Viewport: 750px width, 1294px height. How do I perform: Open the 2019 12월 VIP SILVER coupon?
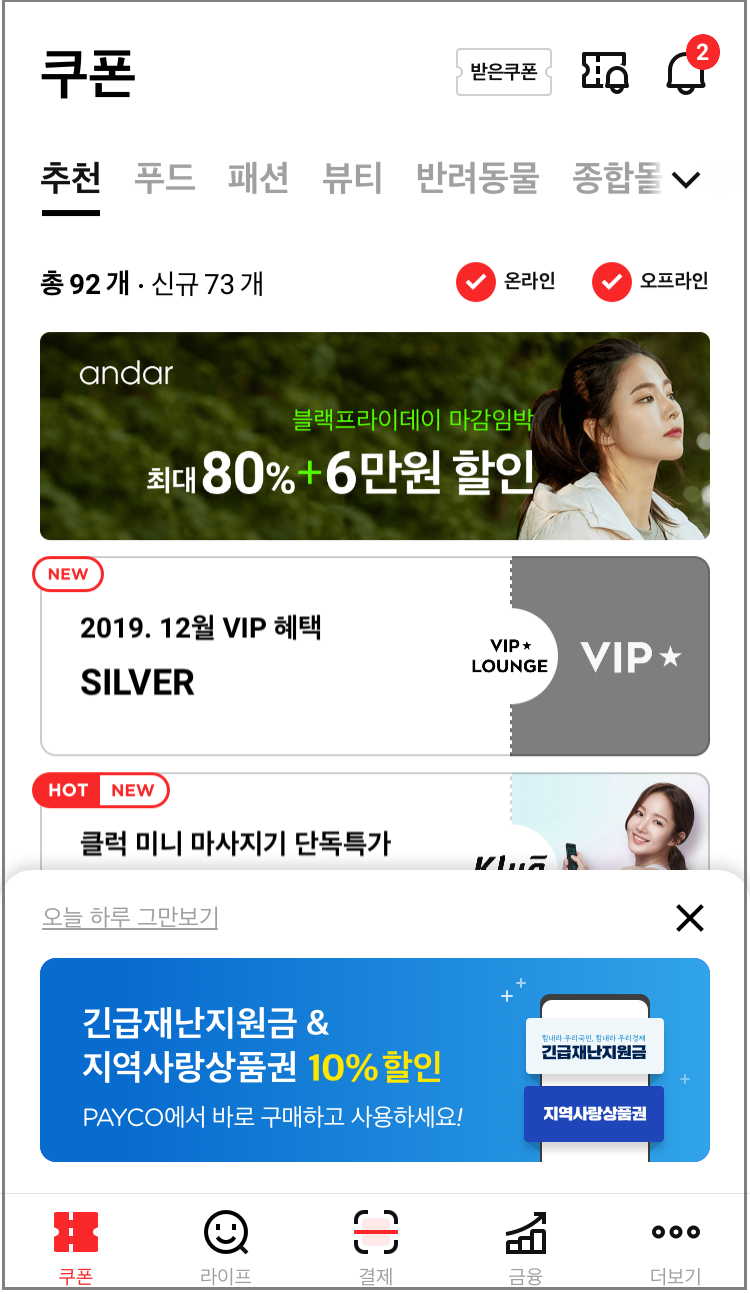click(x=375, y=655)
